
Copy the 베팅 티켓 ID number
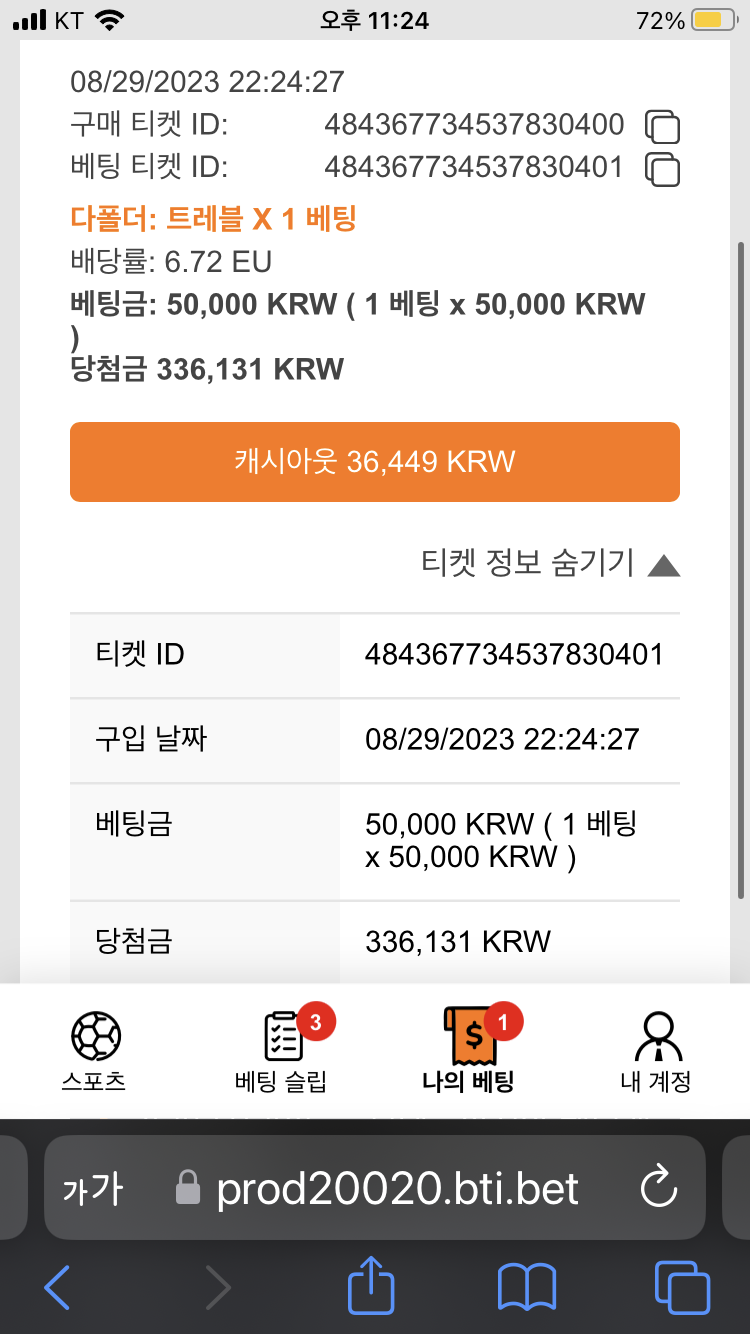[x=662, y=169]
